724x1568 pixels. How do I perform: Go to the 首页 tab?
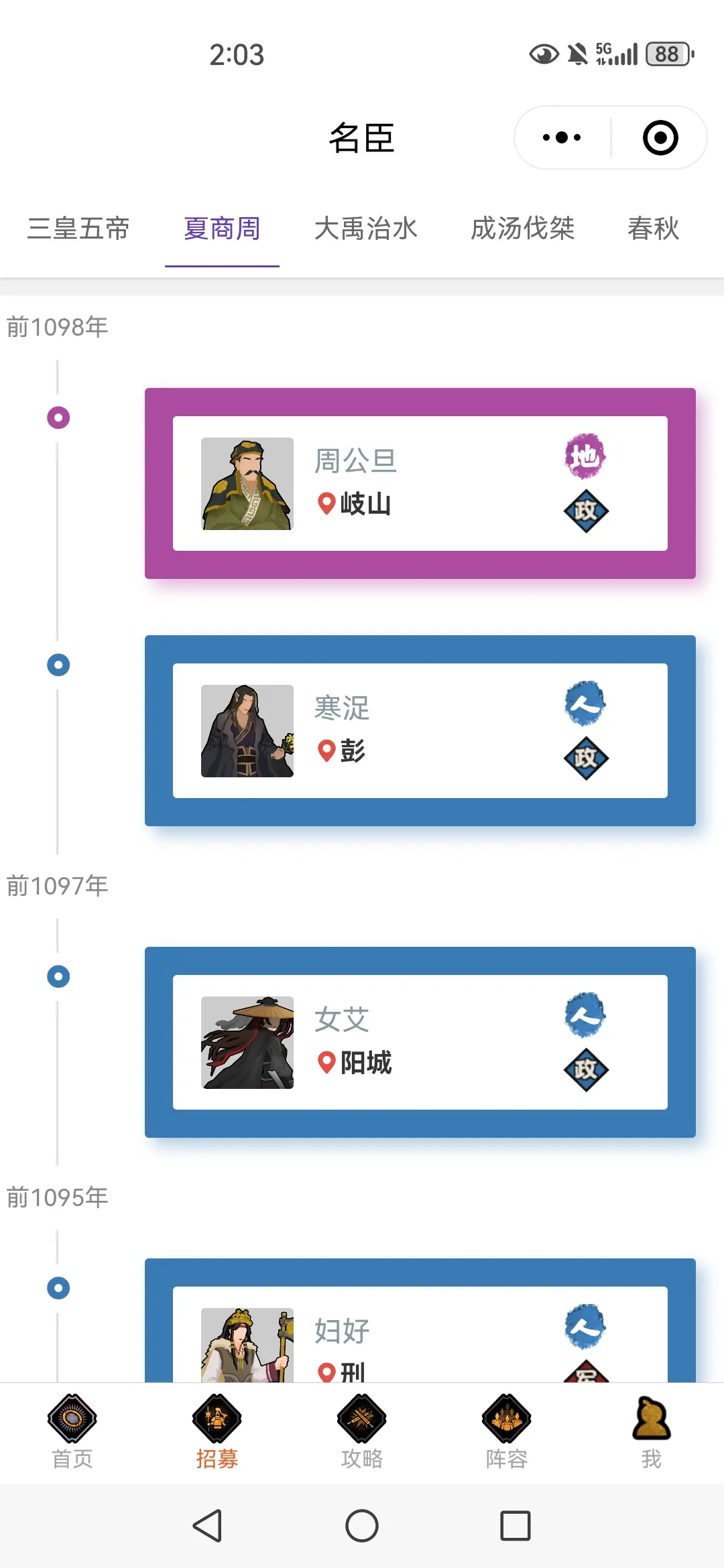pyautogui.click(x=72, y=1431)
